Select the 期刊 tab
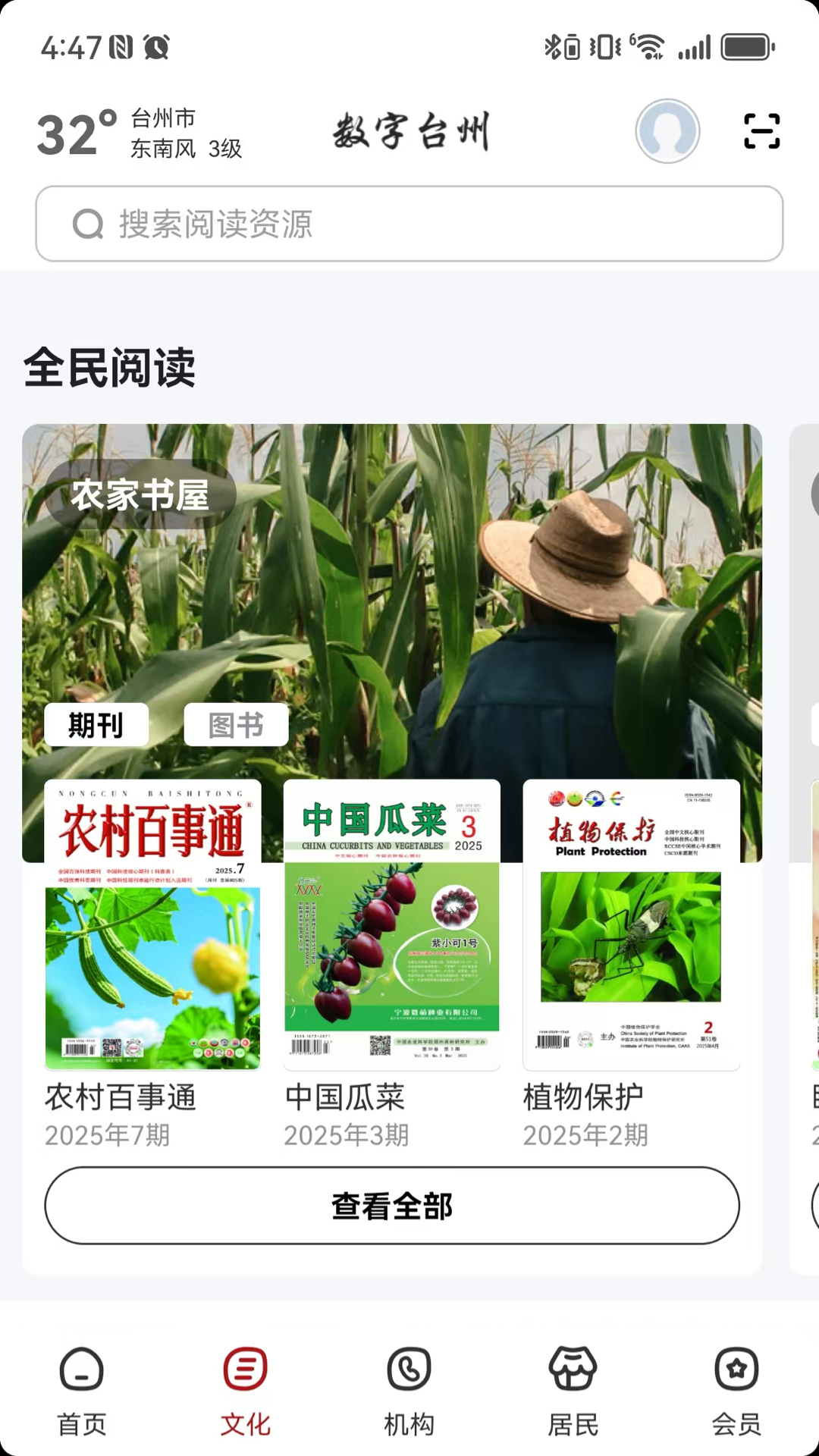Screen dimensions: 819x1456 [96, 725]
